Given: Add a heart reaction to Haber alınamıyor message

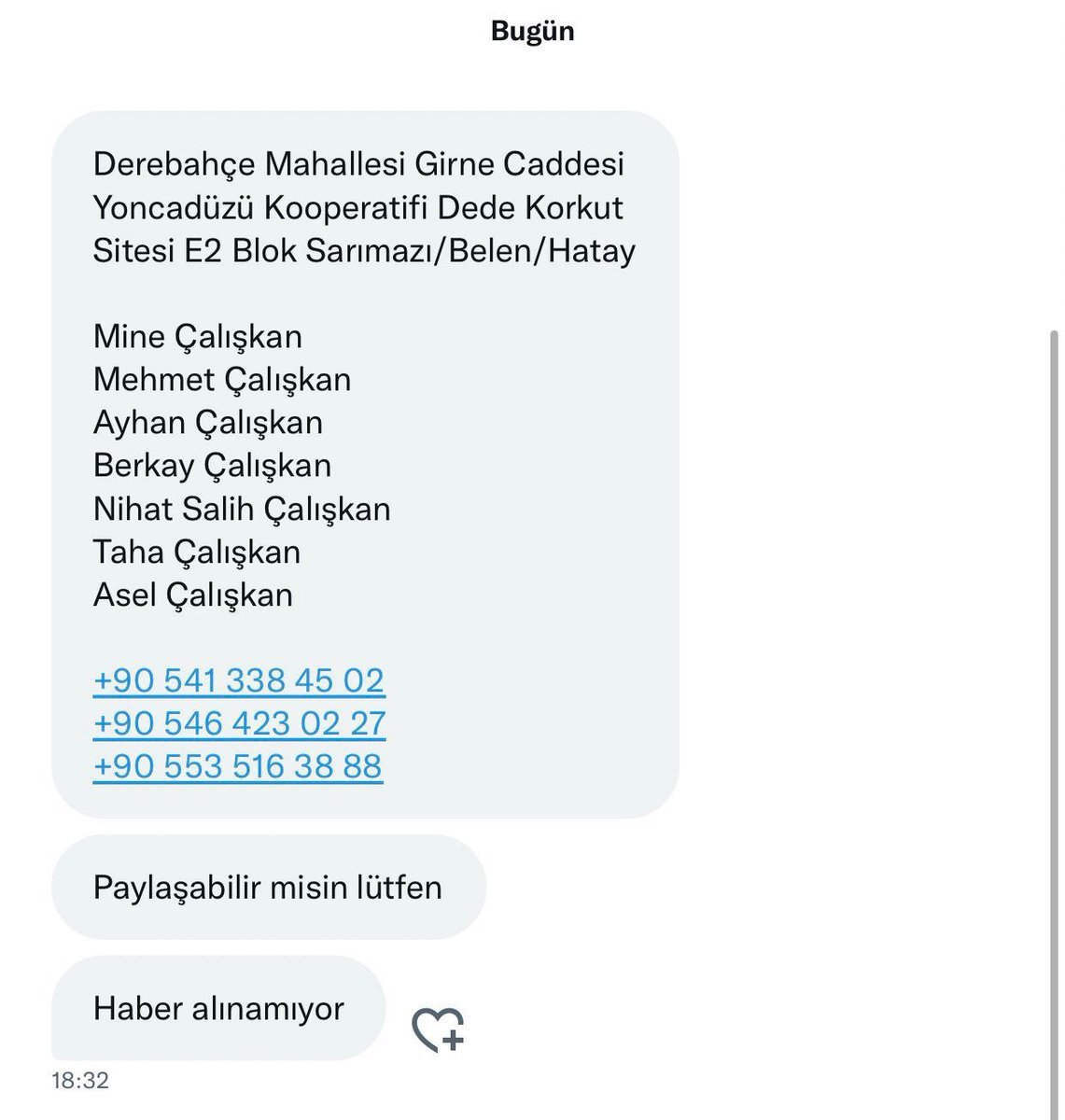Looking at the screenshot, I should (439, 1029).
